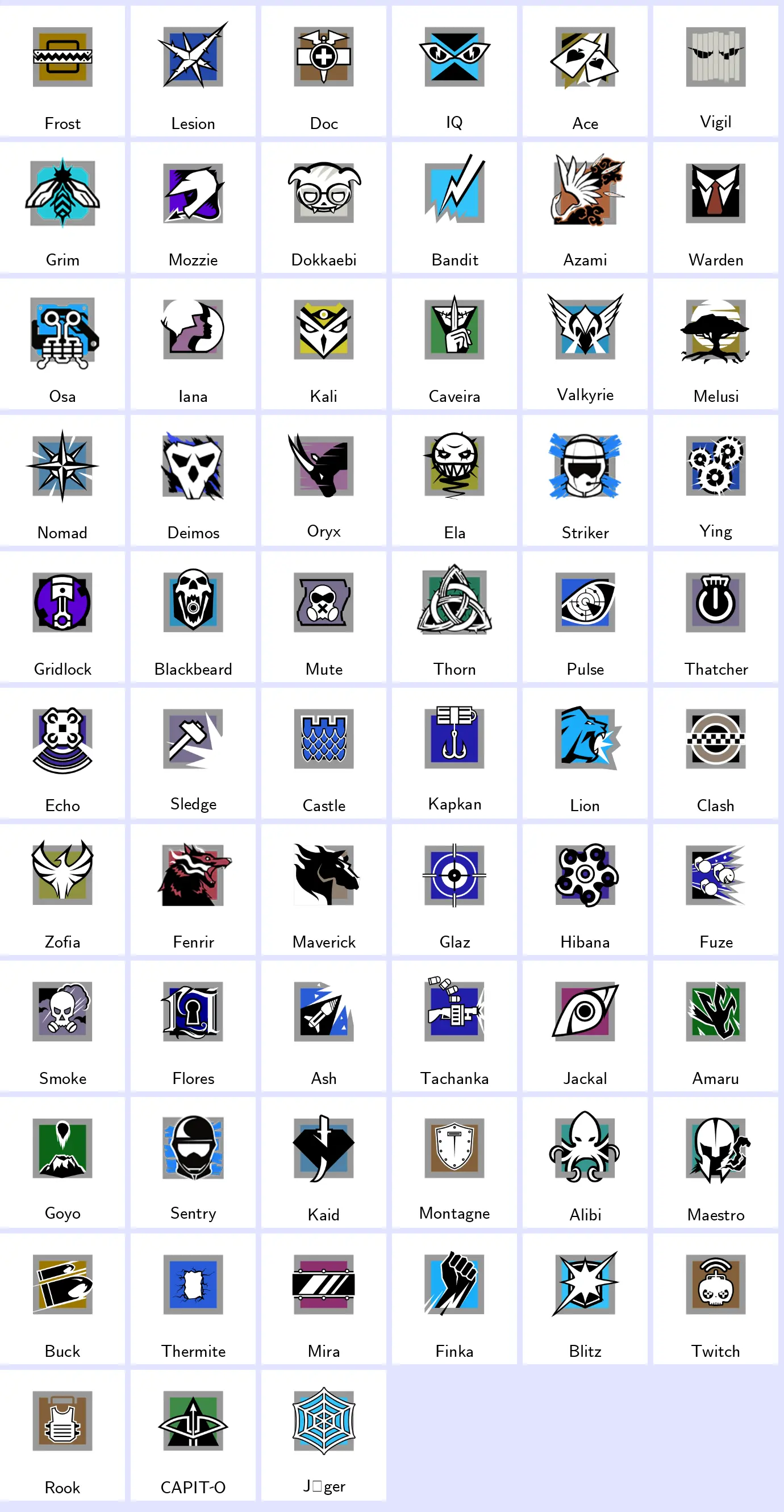784x1512 pixels.
Task: Tap the Clash operator tile
Action: [715, 753]
